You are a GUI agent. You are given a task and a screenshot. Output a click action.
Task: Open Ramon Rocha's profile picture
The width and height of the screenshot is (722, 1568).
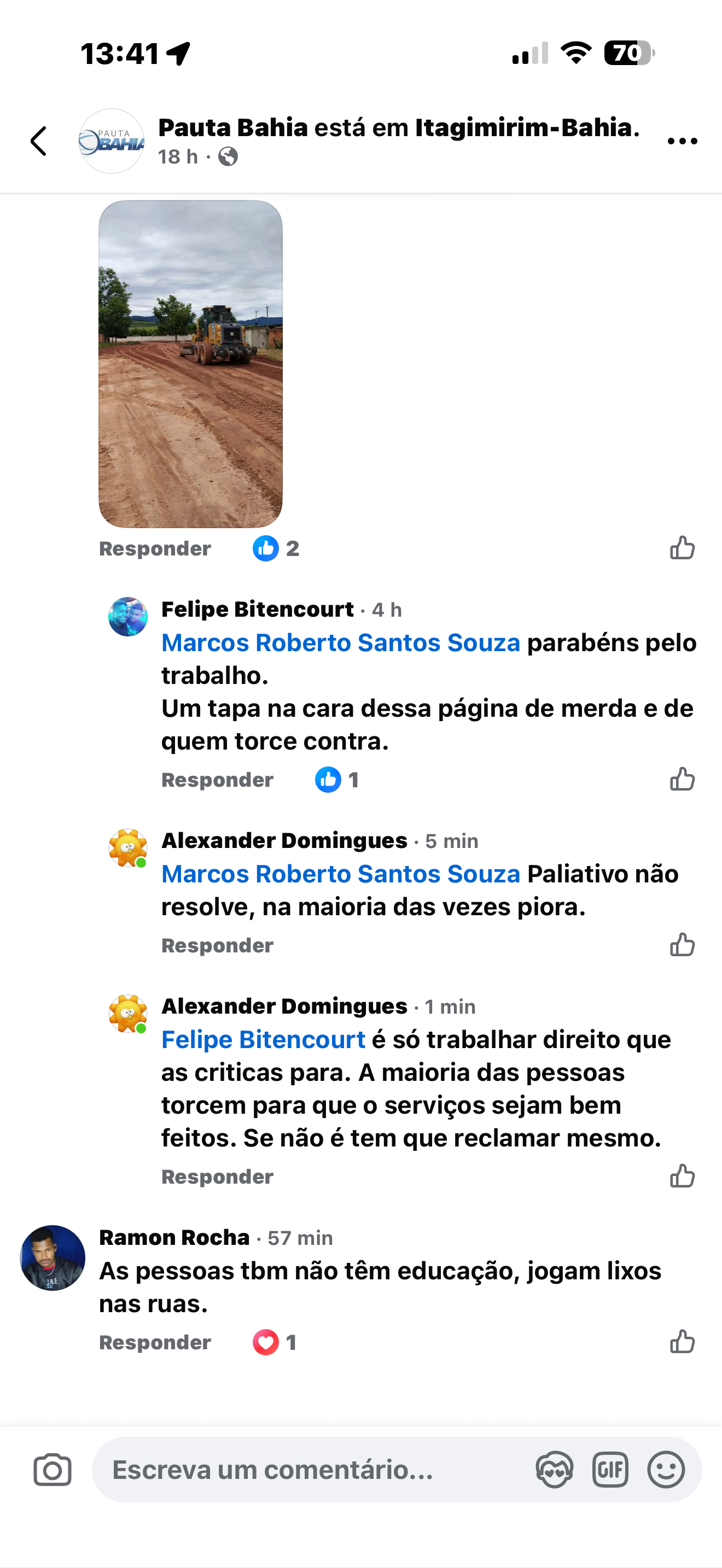[x=53, y=1257]
